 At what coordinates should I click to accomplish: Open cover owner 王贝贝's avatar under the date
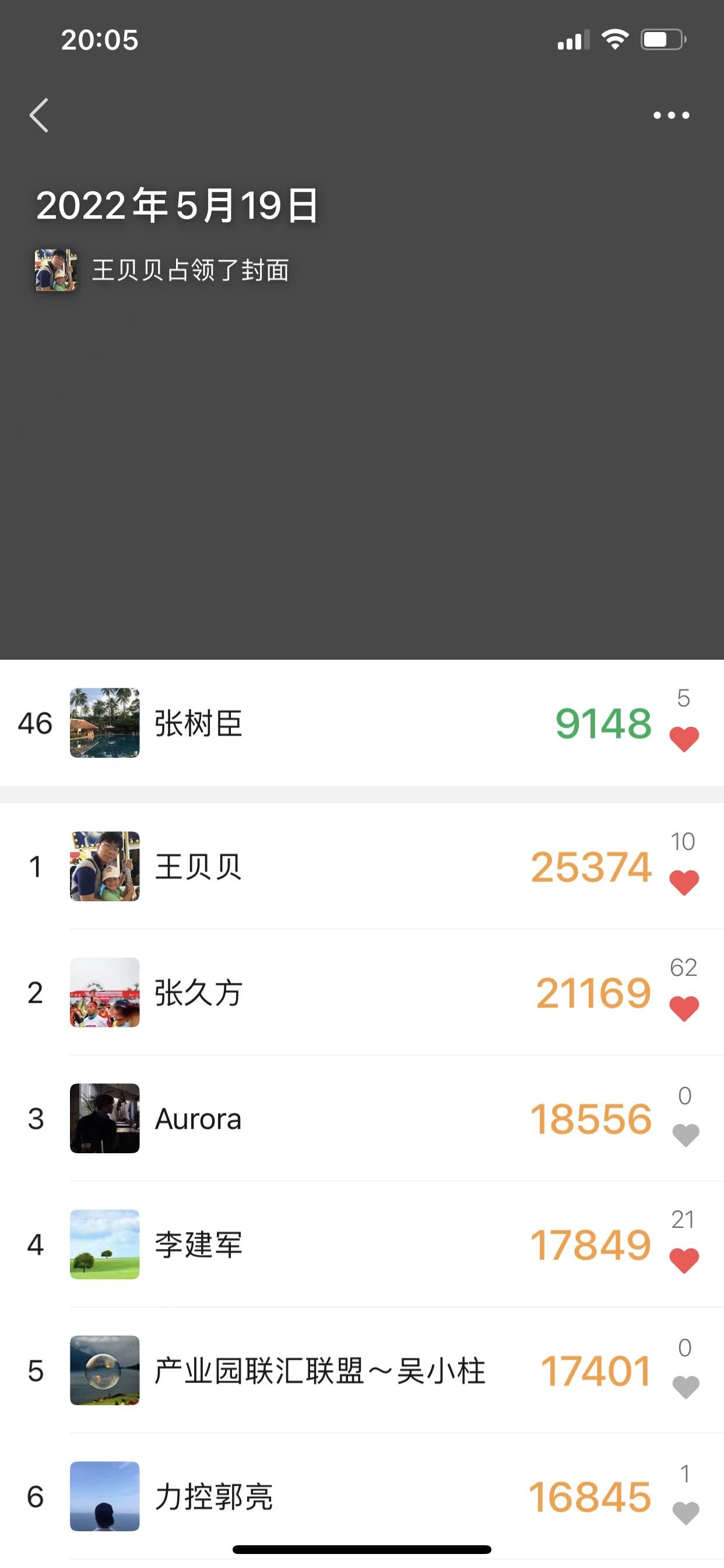pos(56,269)
